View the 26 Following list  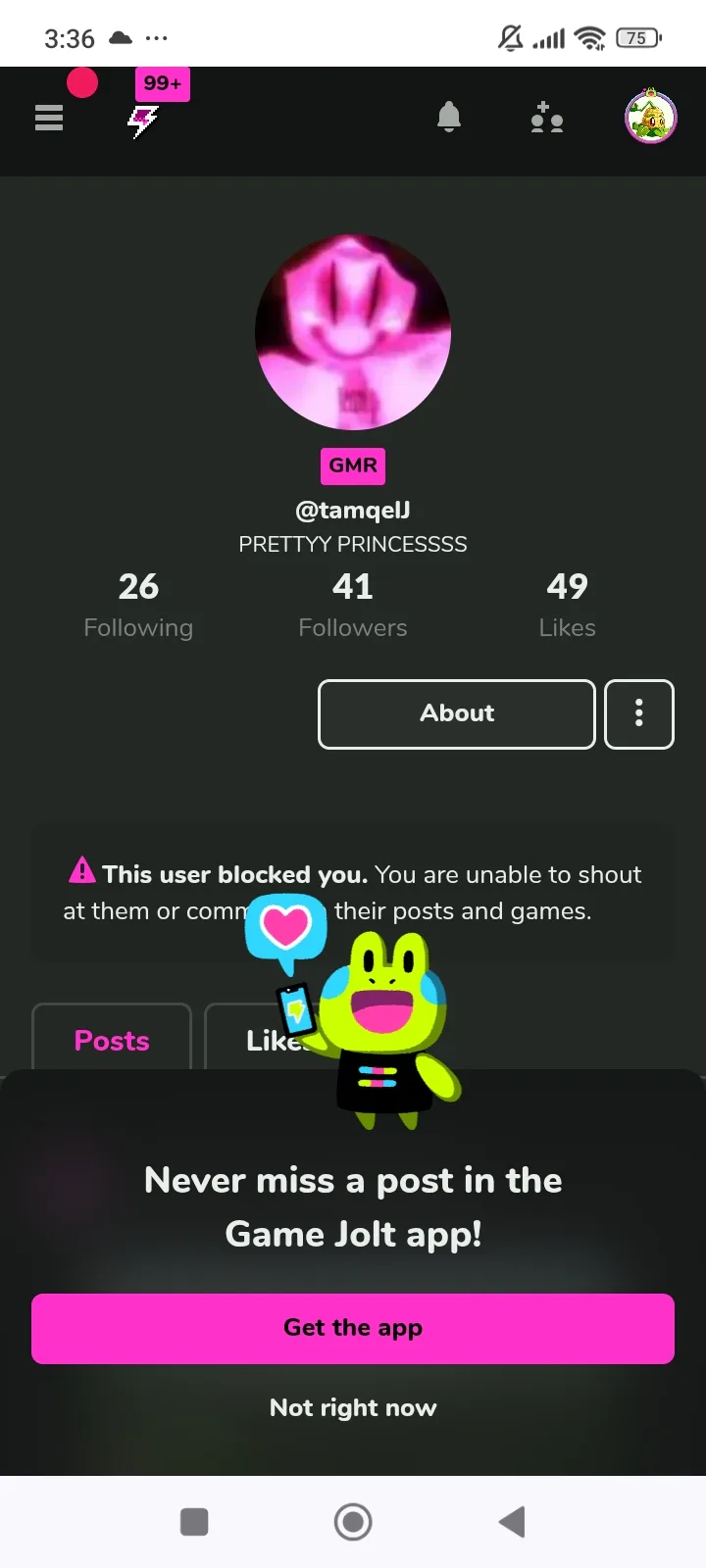click(138, 606)
